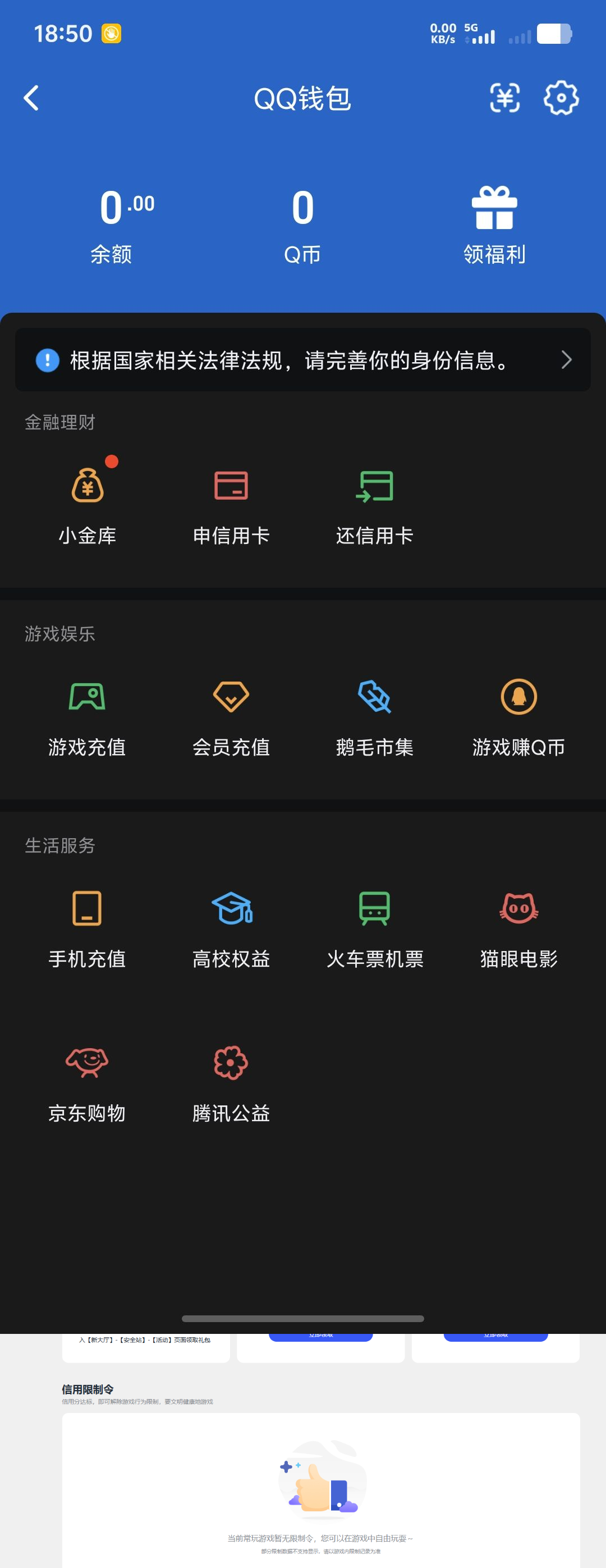
Task: Expand the identity information notice chevron
Action: 566,360
